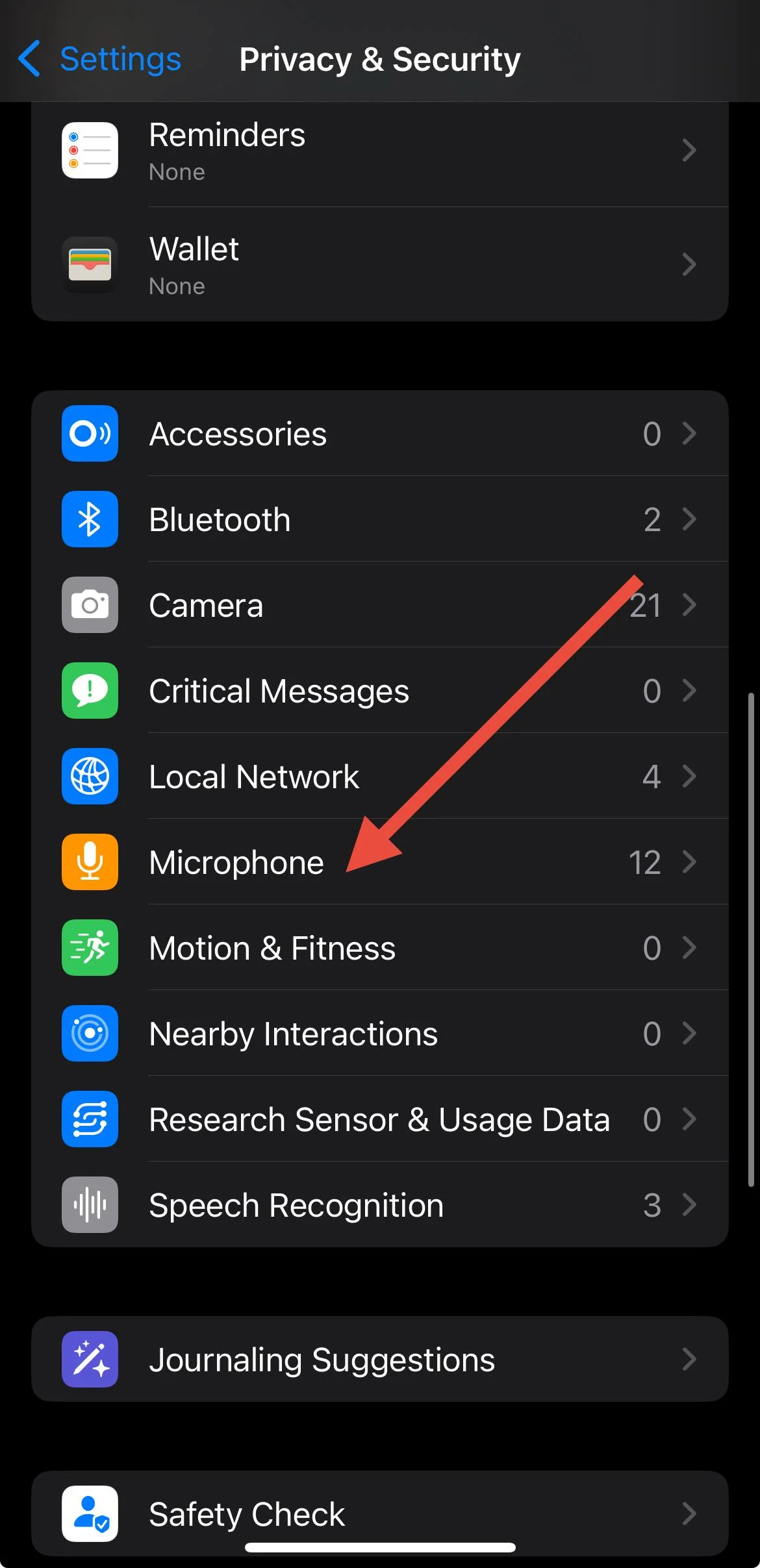Open Wallet privacy settings

[x=379, y=265]
